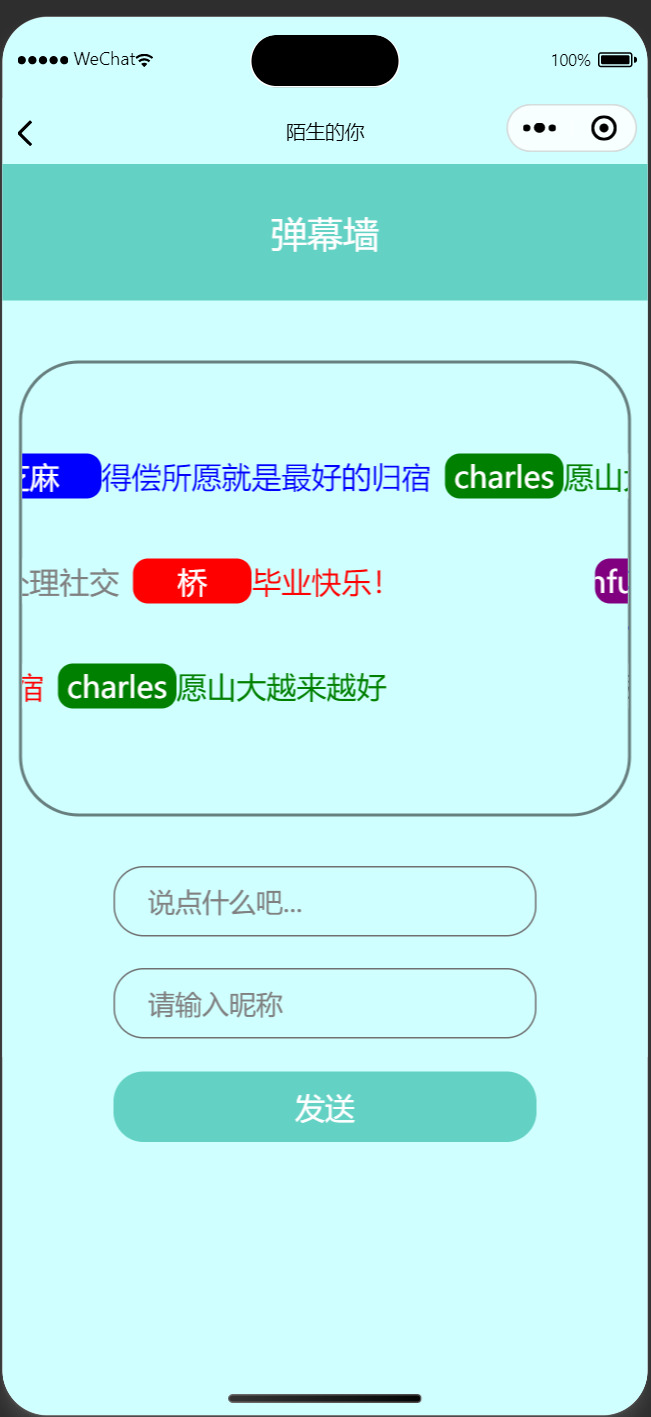Go back using the arrow icon
Viewport: 651px width, 1417px height.
26,132
